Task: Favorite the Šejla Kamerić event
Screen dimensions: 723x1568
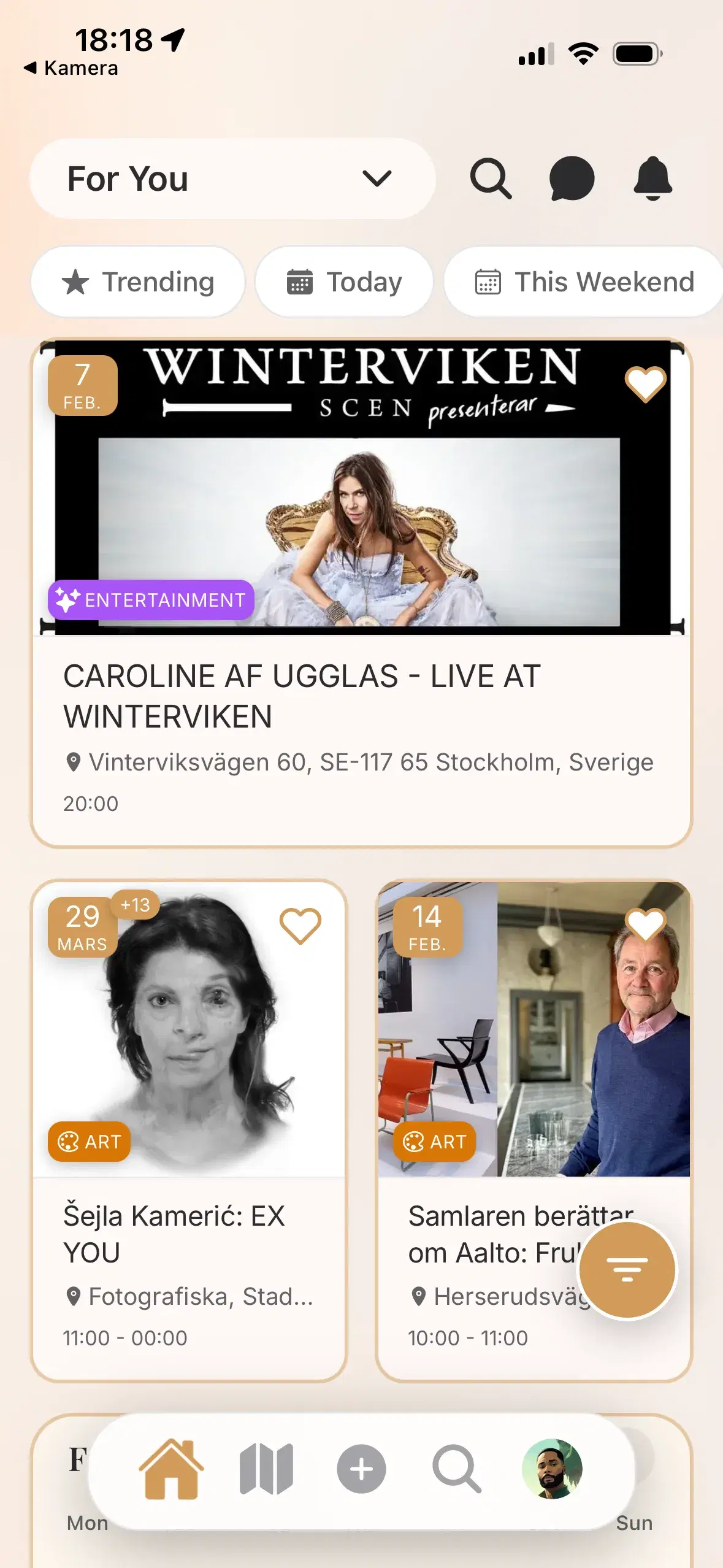Action: [300, 926]
